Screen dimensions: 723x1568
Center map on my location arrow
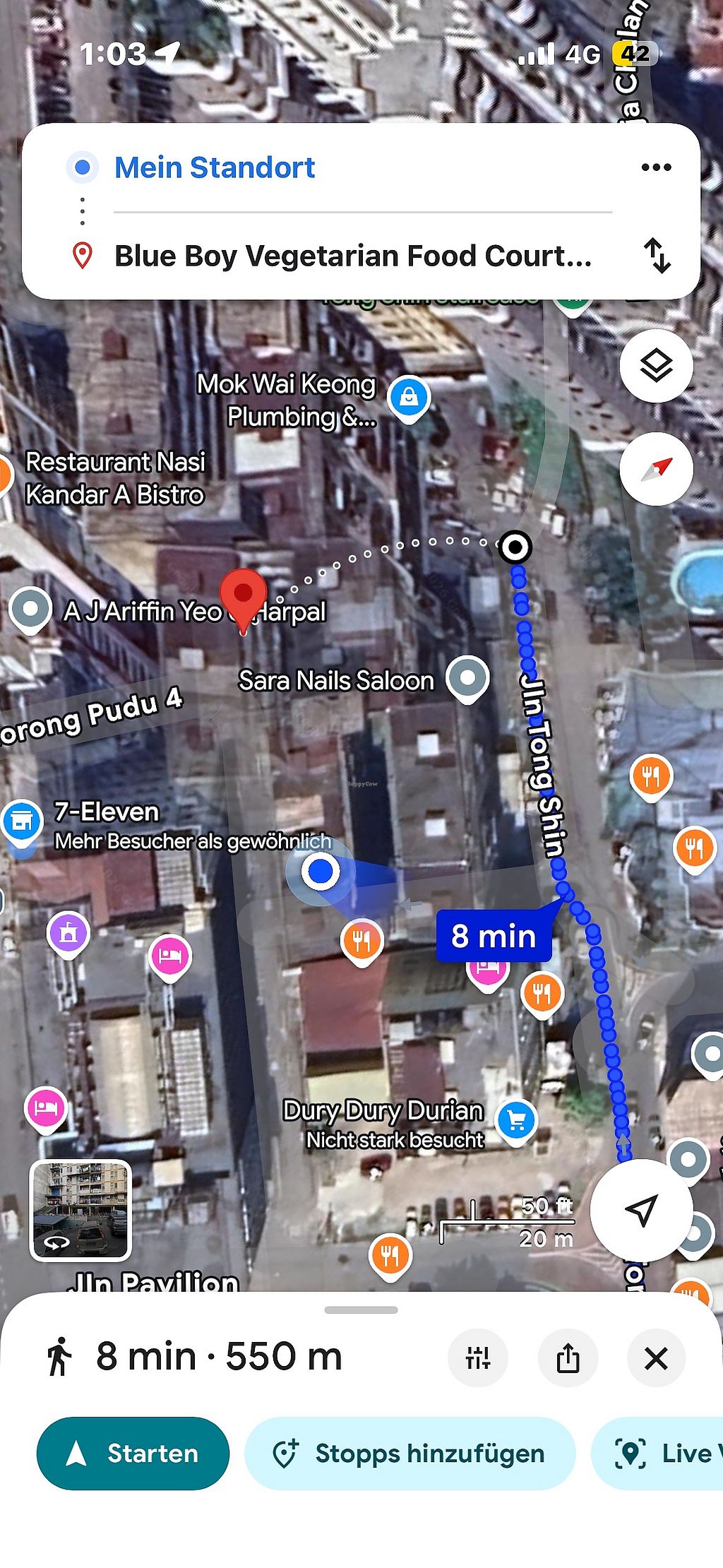pos(641,1210)
